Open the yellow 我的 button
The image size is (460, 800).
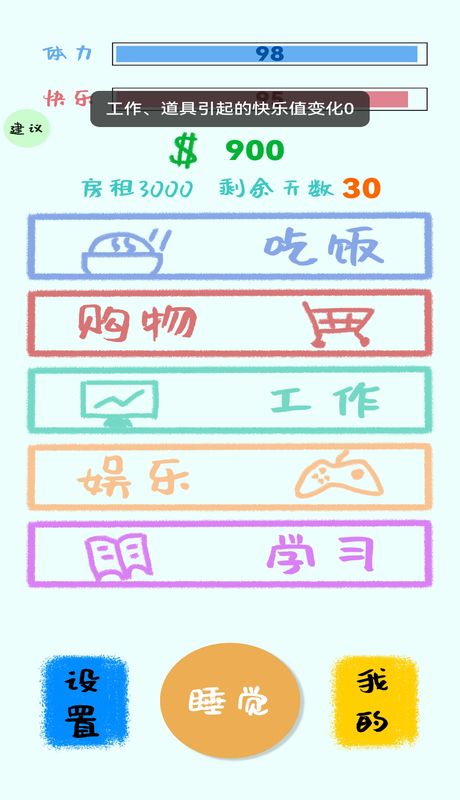point(375,701)
